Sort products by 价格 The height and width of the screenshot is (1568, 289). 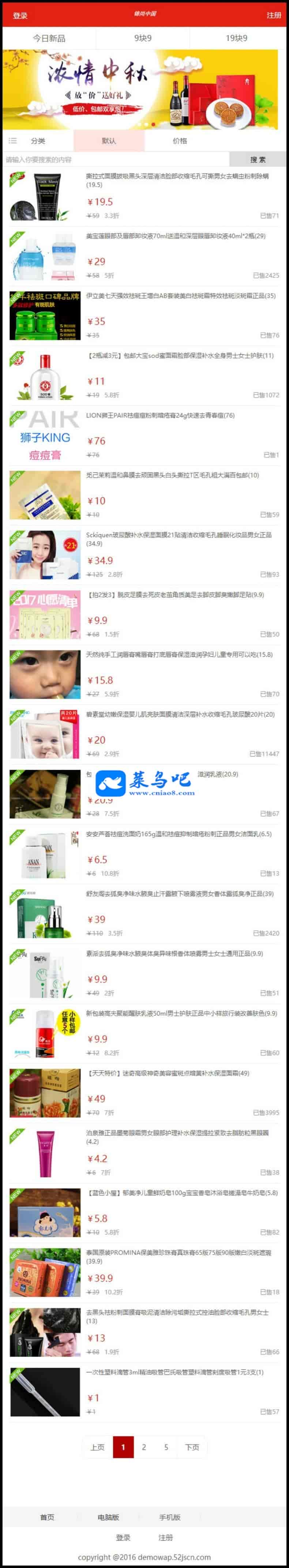click(180, 141)
